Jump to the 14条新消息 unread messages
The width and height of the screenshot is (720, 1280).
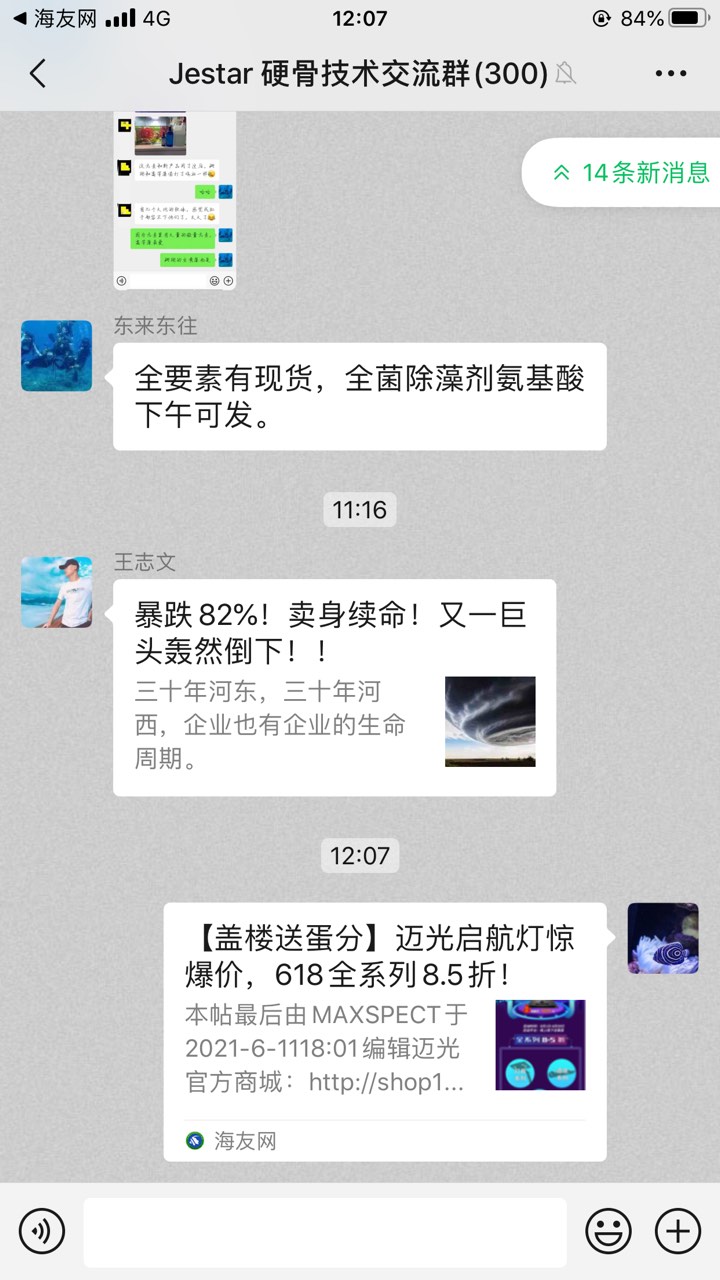[x=630, y=172]
